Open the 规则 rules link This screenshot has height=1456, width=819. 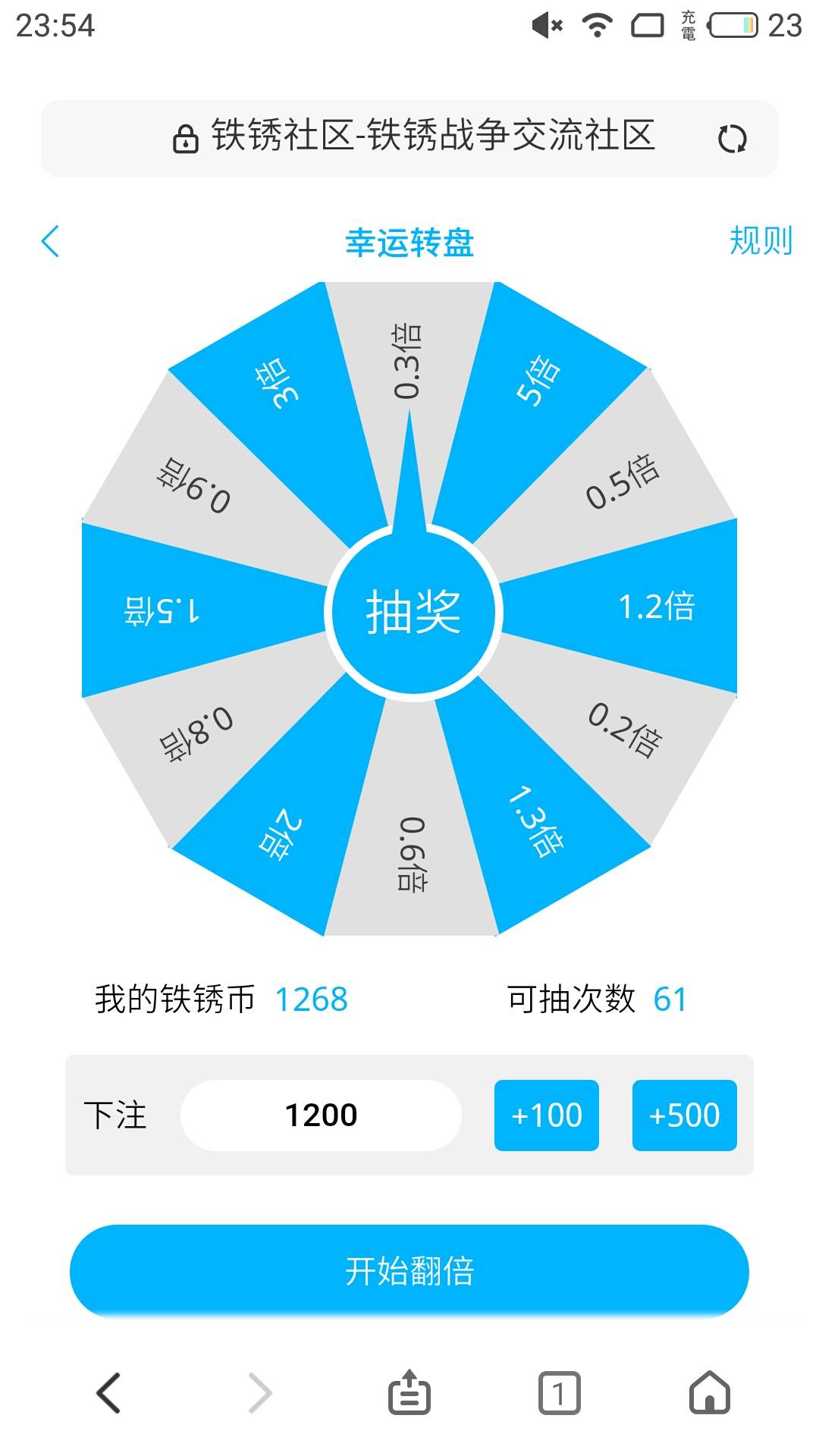[761, 241]
